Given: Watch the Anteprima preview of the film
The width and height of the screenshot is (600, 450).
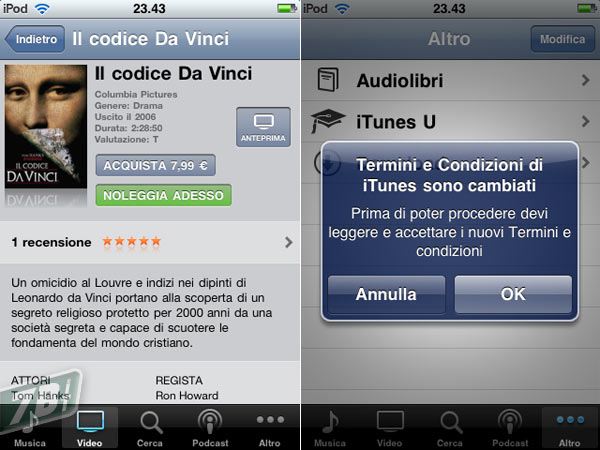Looking at the screenshot, I should click(263, 127).
